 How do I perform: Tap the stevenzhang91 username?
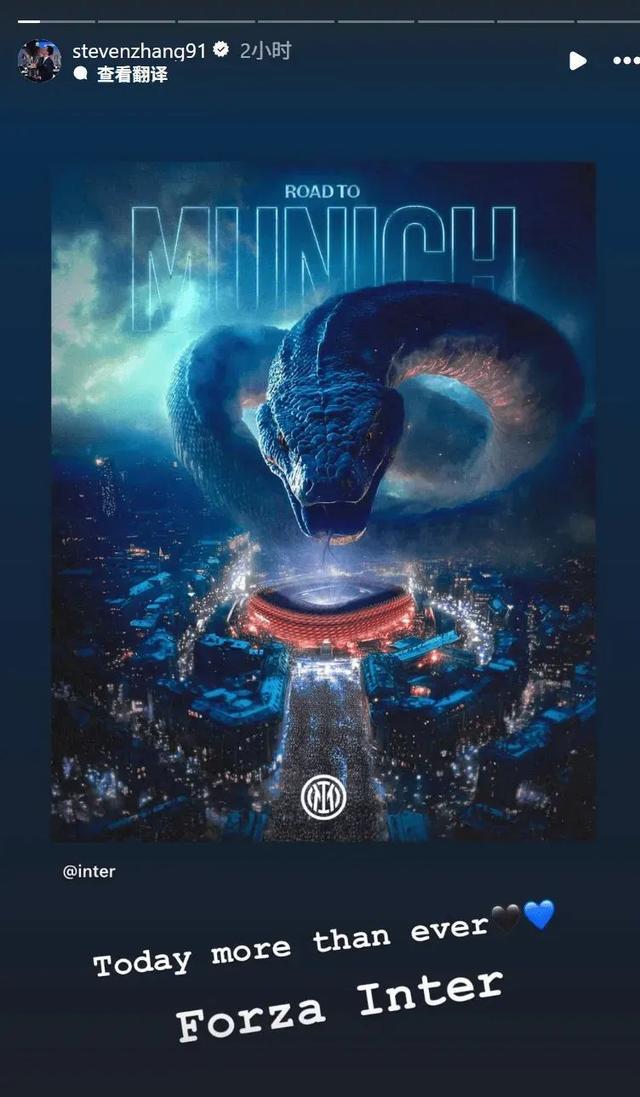point(137,50)
